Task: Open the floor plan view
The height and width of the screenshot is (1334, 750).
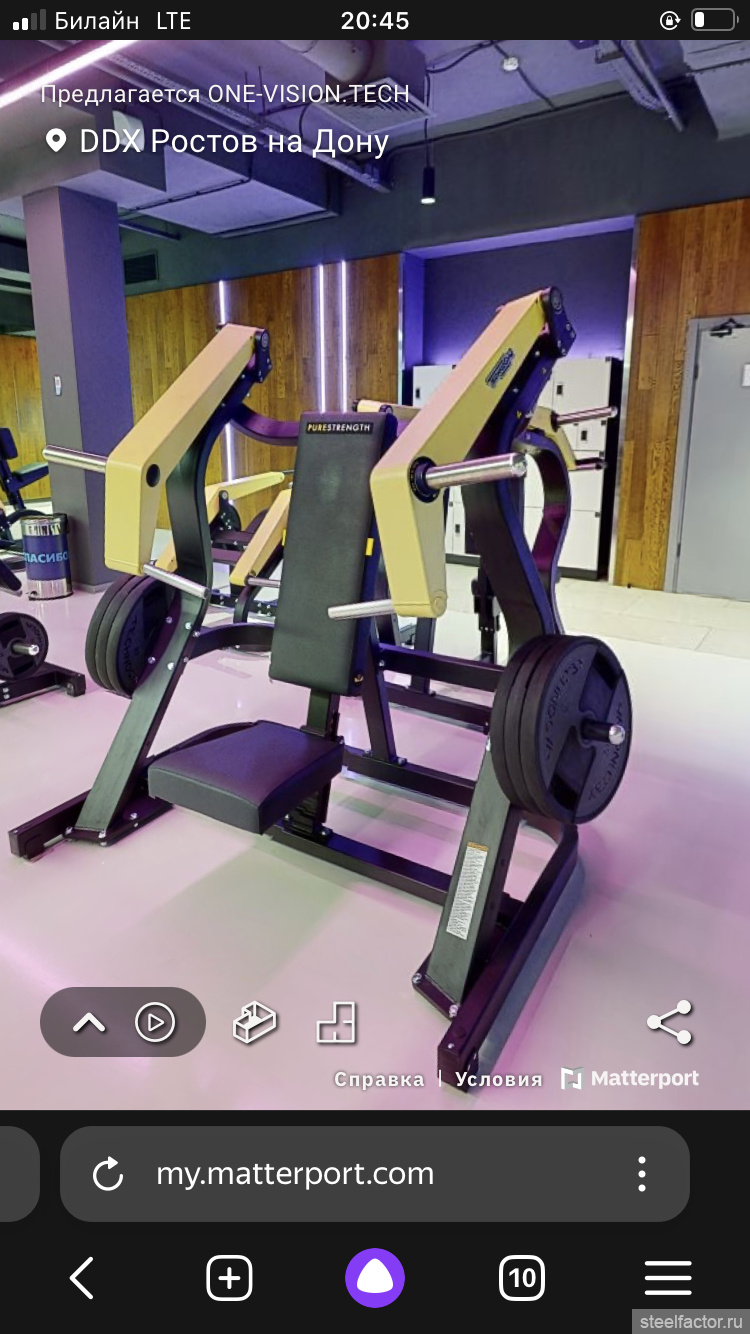Action: tap(336, 1023)
